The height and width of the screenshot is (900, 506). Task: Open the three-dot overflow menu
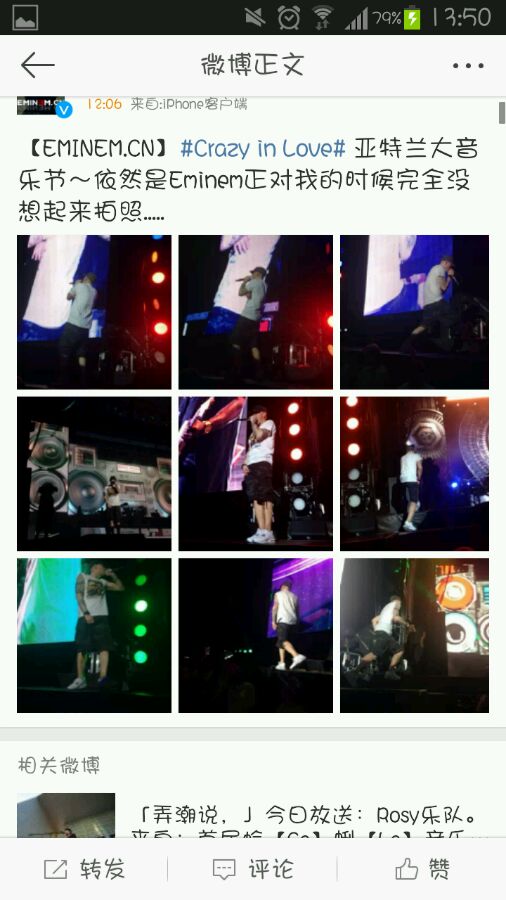coord(468,65)
